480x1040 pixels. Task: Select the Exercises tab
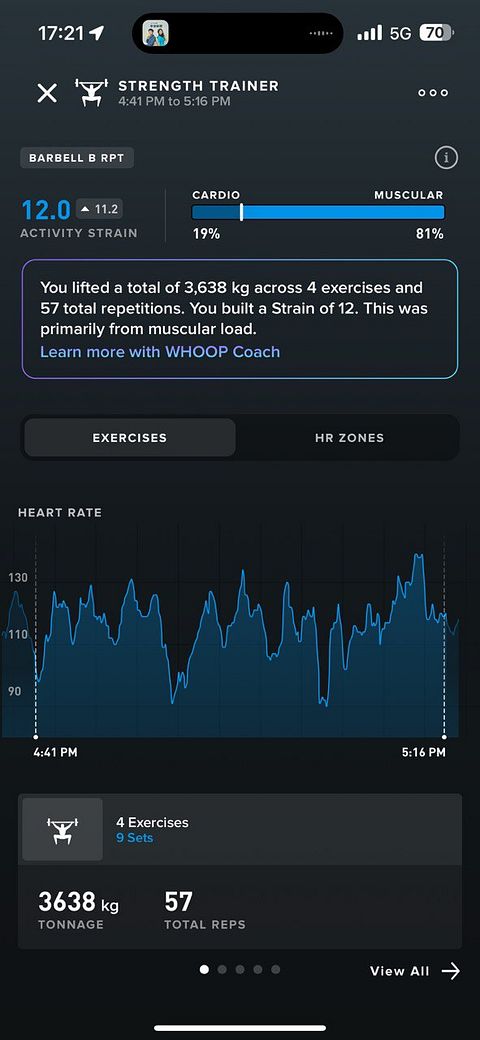click(130, 438)
